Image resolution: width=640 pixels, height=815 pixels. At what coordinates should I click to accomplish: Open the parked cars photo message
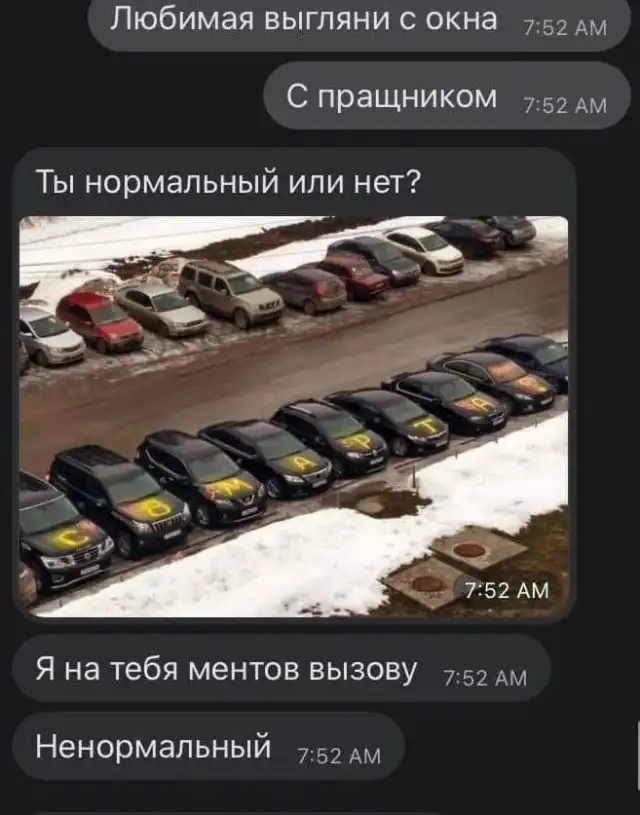tap(293, 415)
